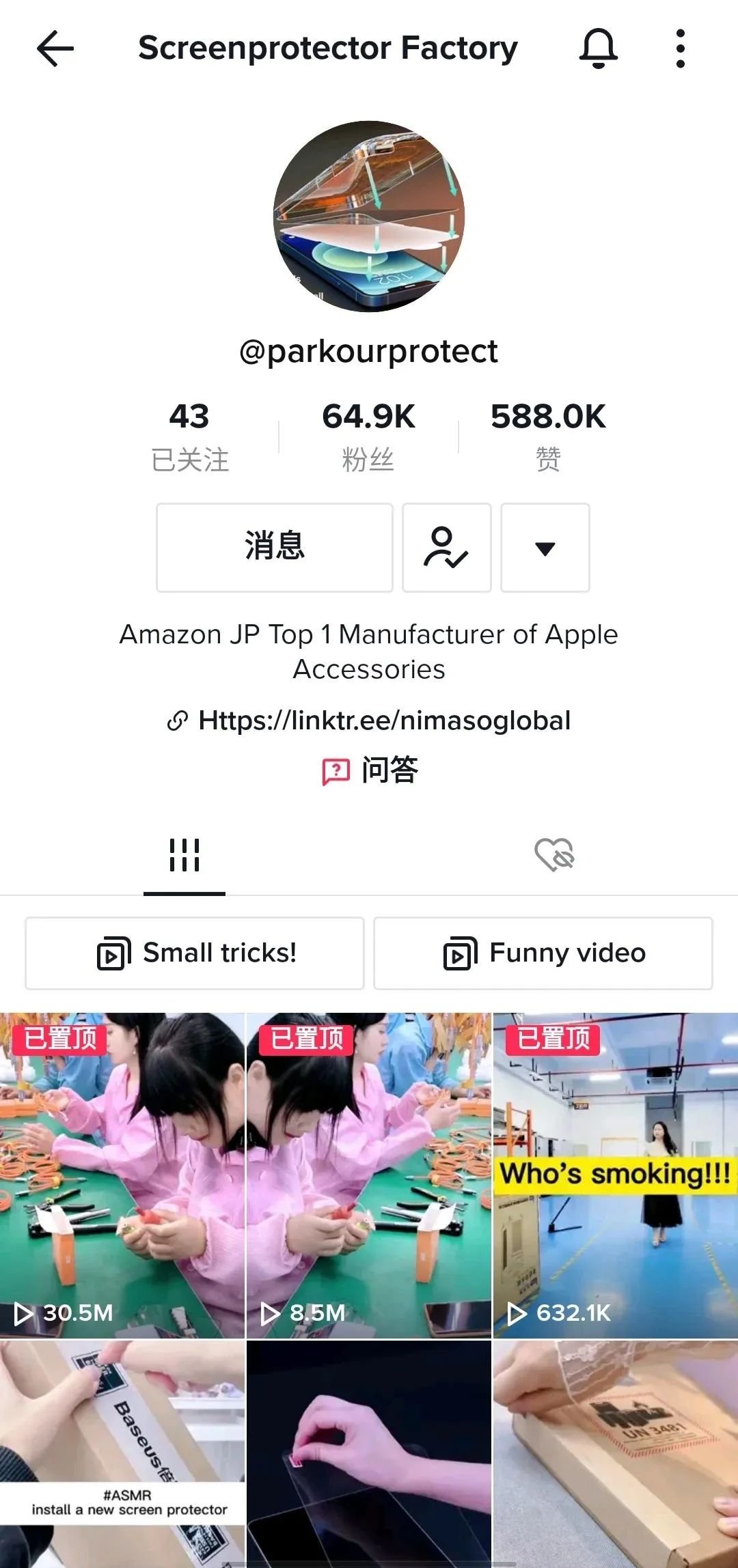The height and width of the screenshot is (1568, 738).
Task: Open the three-dot overflow menu
Action: [680, 49]
